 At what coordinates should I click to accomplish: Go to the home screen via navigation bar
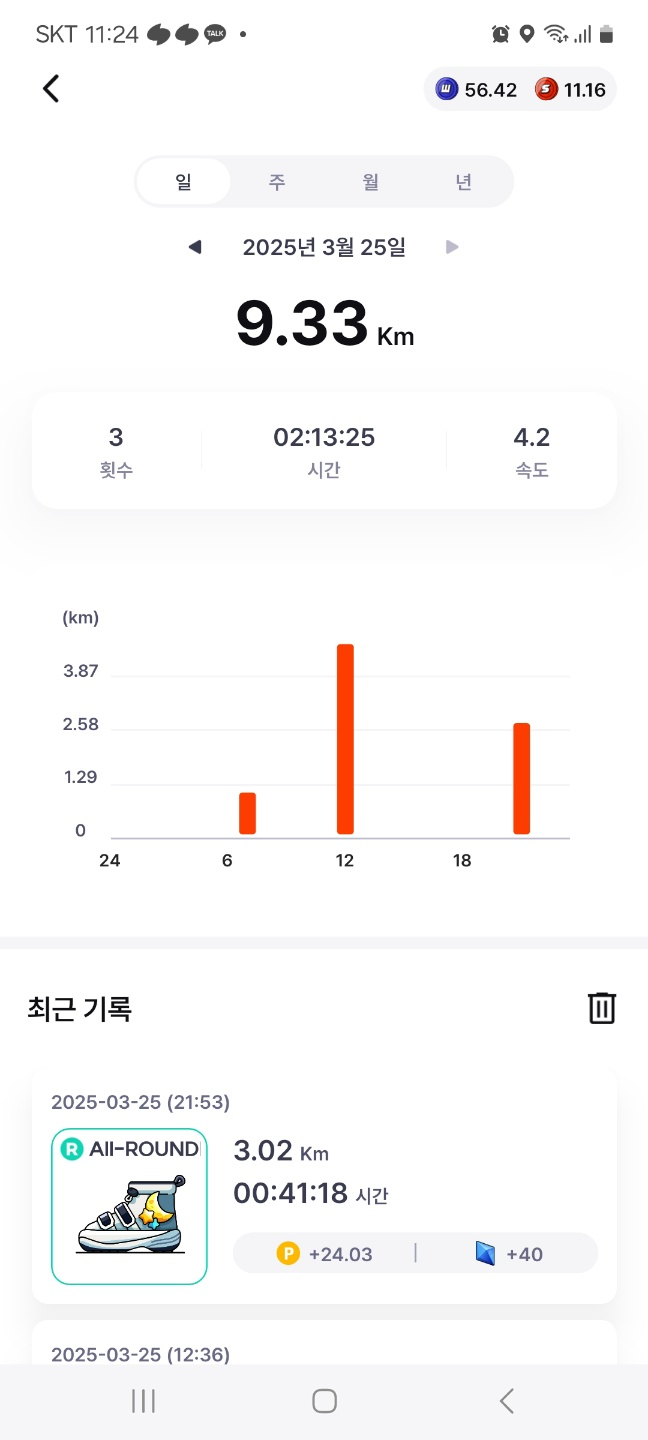coord(324,1401)
